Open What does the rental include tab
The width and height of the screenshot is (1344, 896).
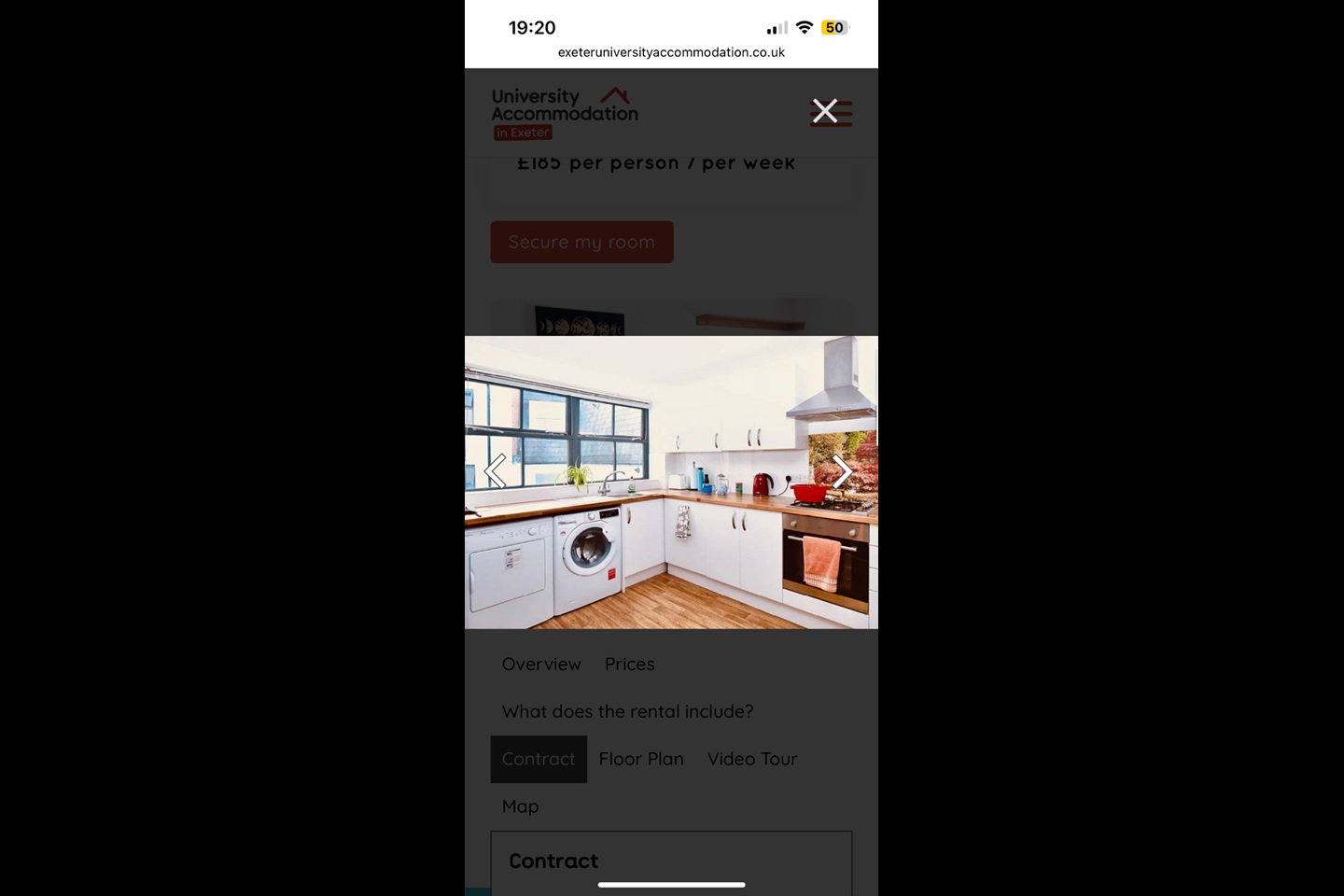(627, 712)
